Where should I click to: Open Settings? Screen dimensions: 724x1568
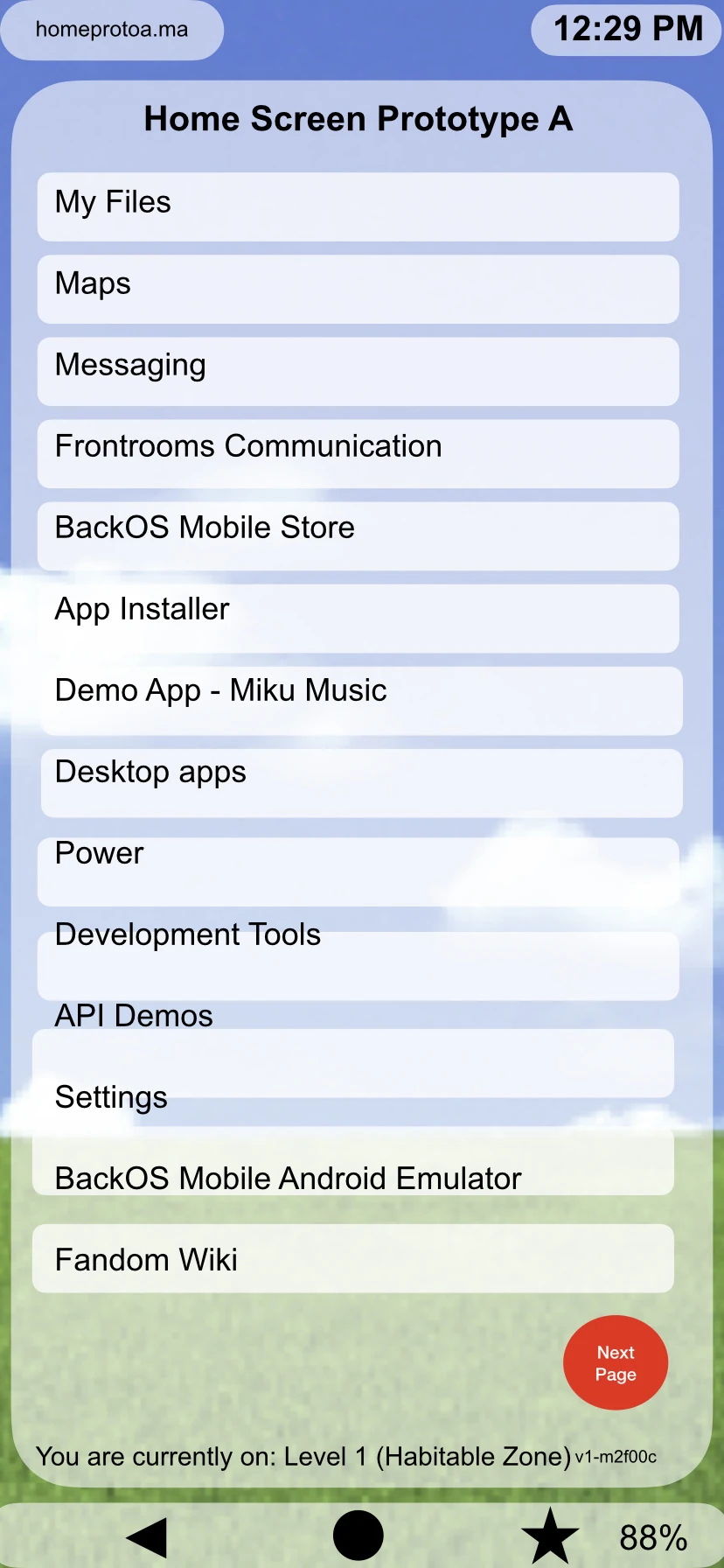coord(111,1098)
